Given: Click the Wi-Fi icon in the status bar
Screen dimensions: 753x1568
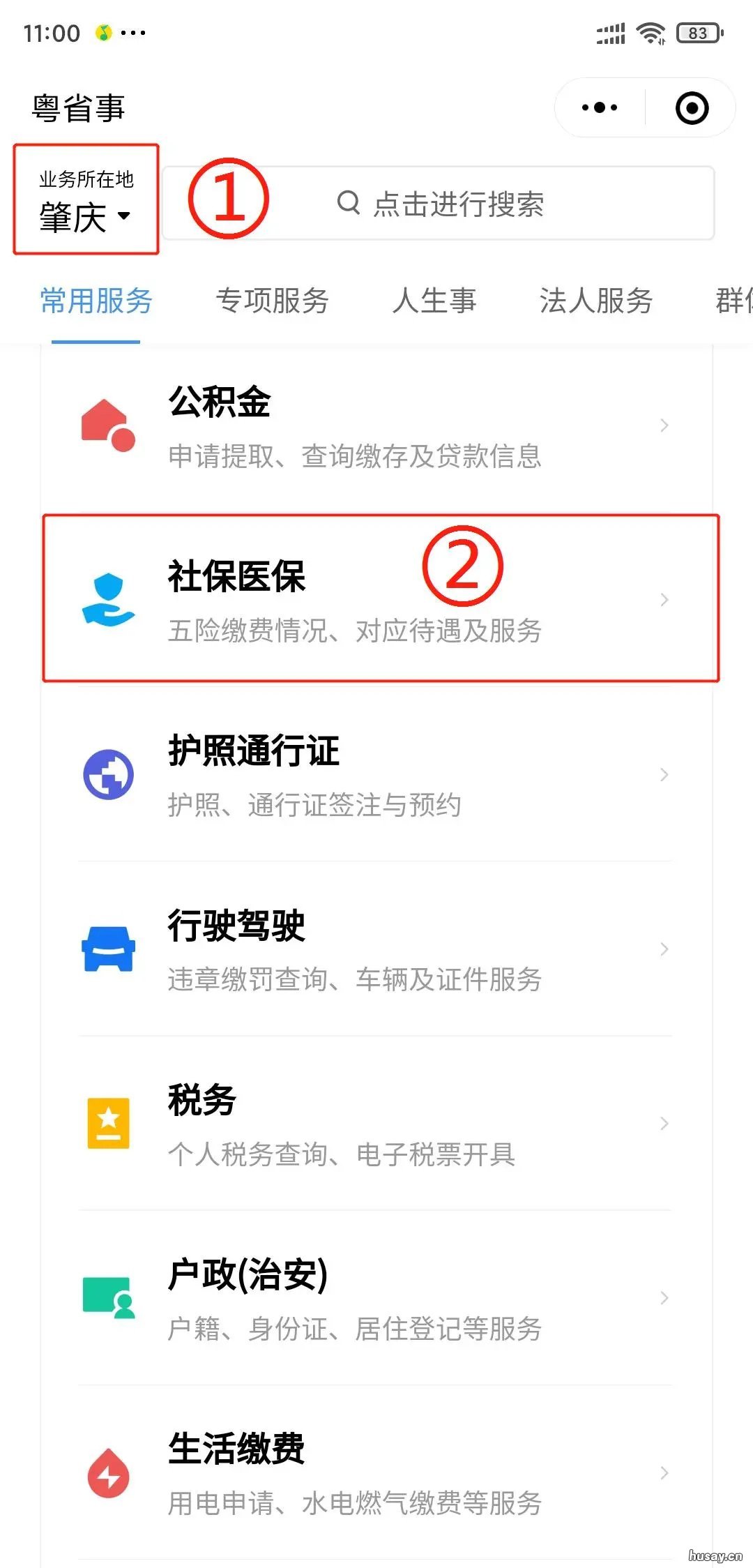Looking at the screenshot, I should coord(651,31).
